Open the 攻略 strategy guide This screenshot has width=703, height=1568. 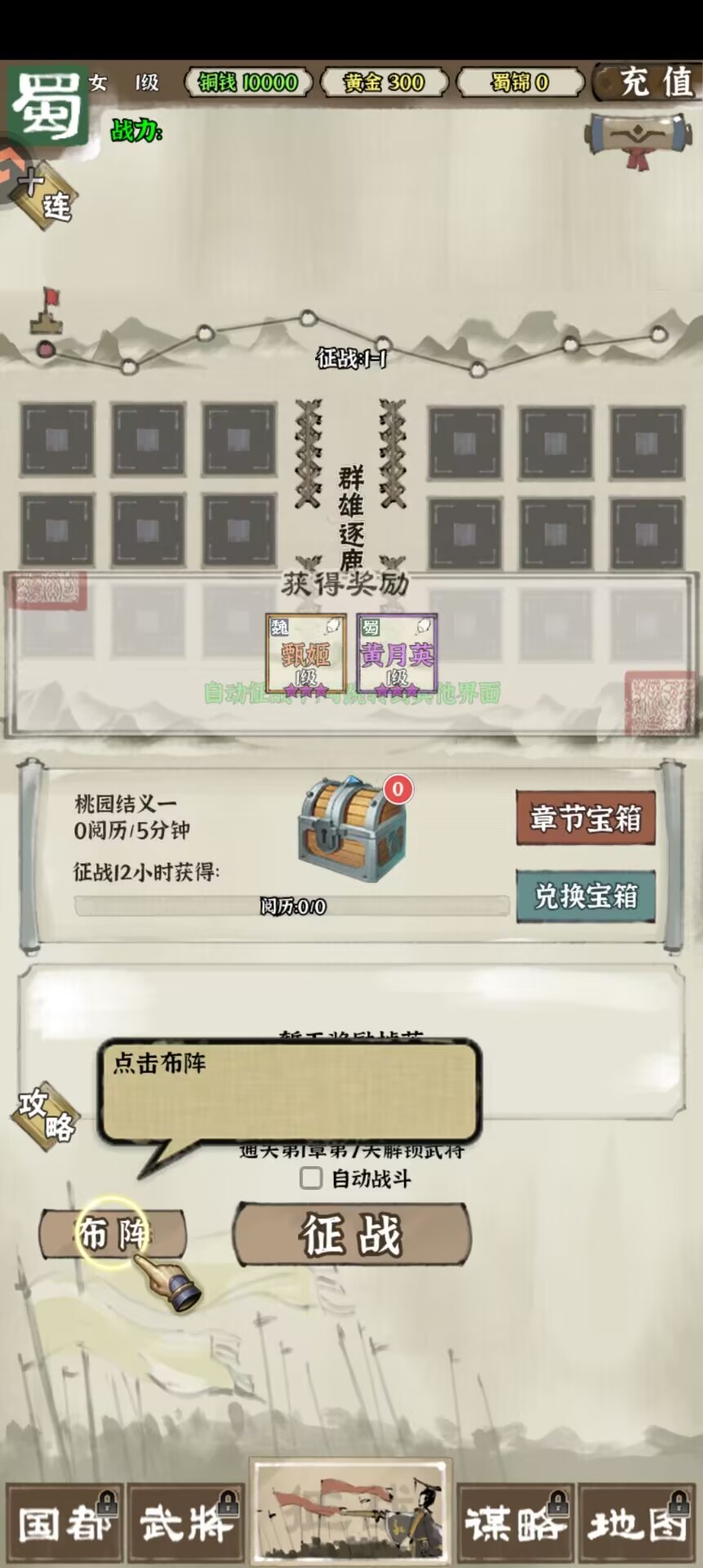47,1115
